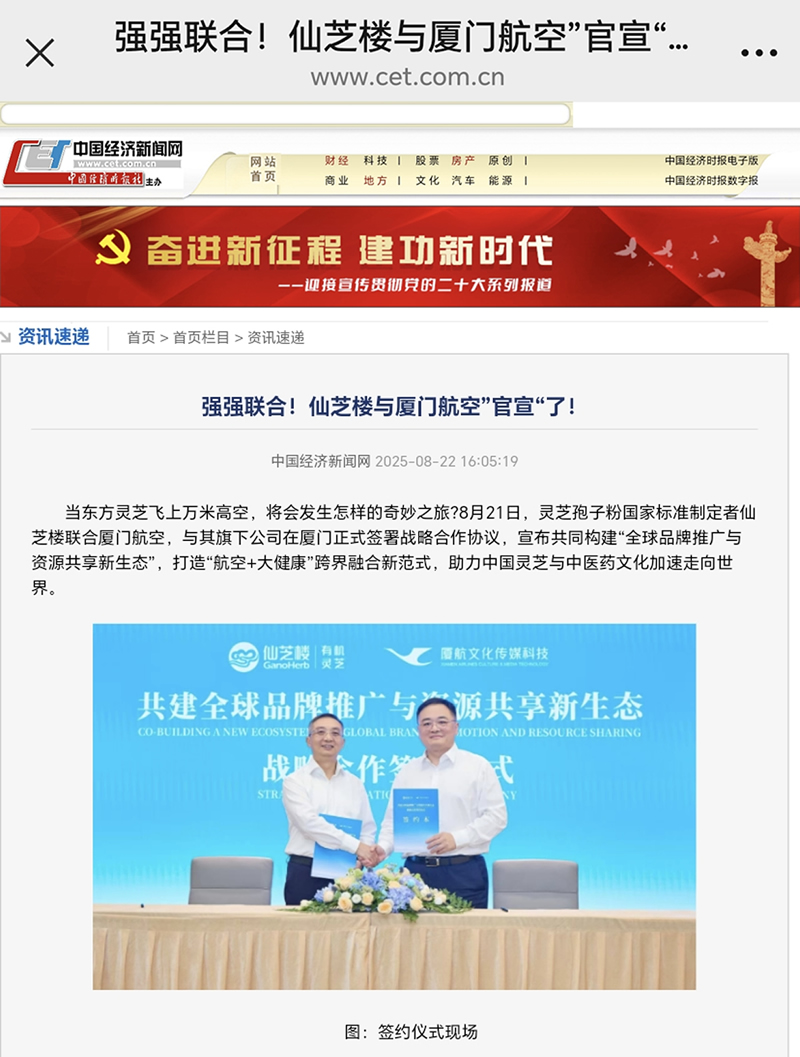
Task: Open the 文化 section
Action: tap(427, 181)
